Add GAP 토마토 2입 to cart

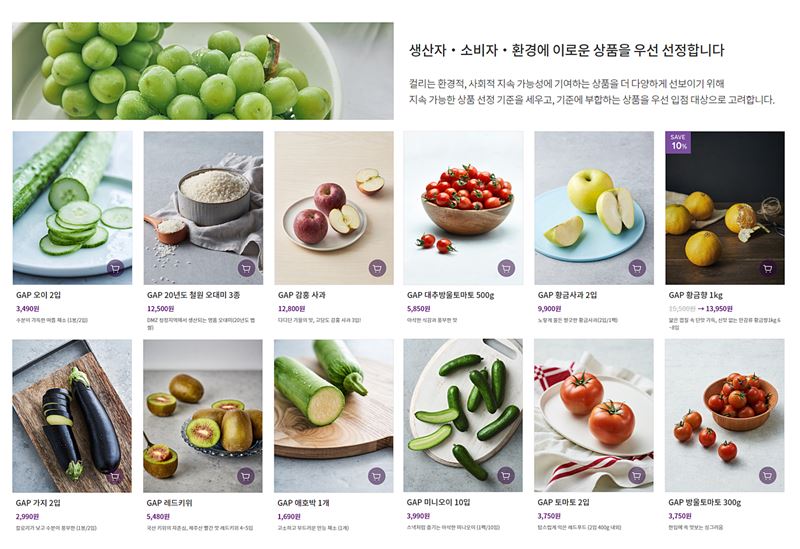[x=637, y=475]
